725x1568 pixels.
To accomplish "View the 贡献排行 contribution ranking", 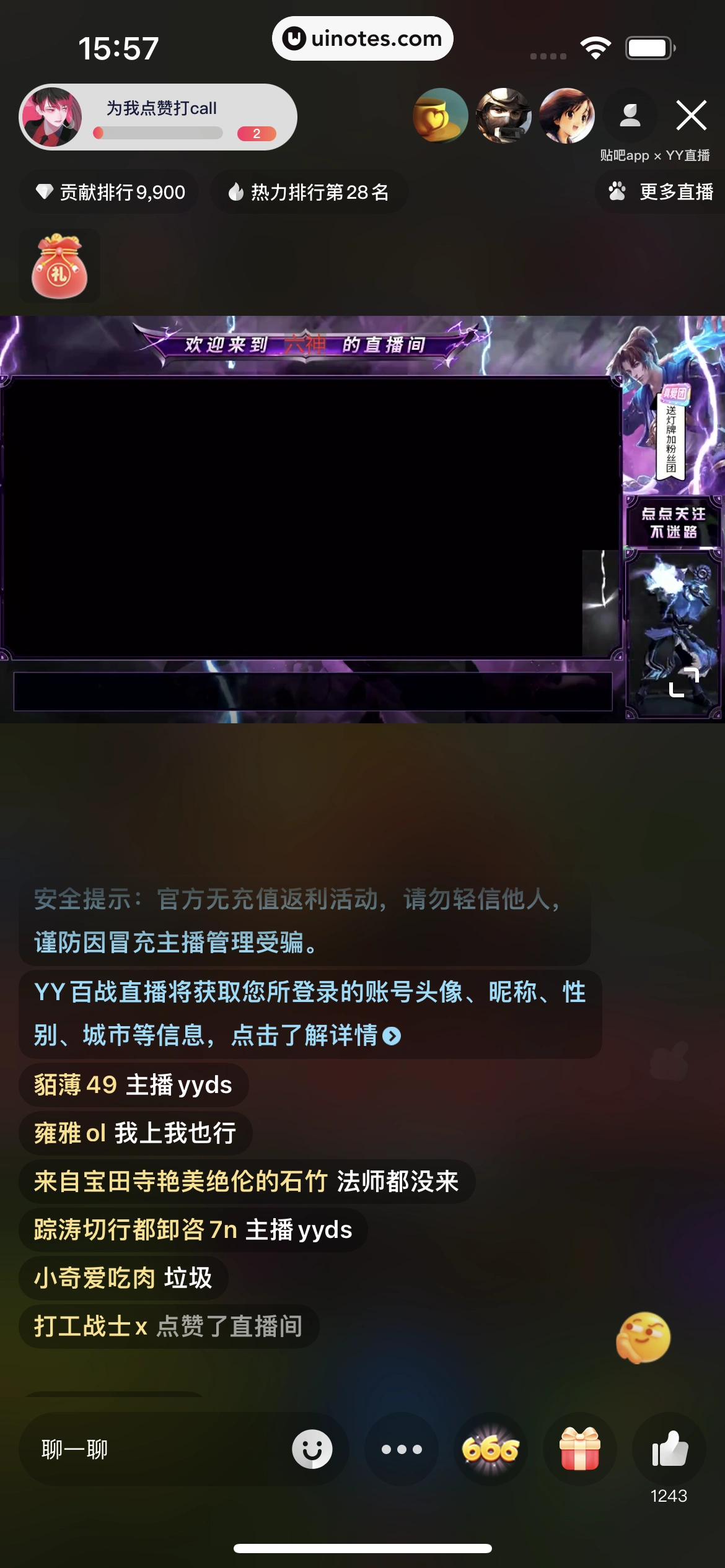I will 110,192.
